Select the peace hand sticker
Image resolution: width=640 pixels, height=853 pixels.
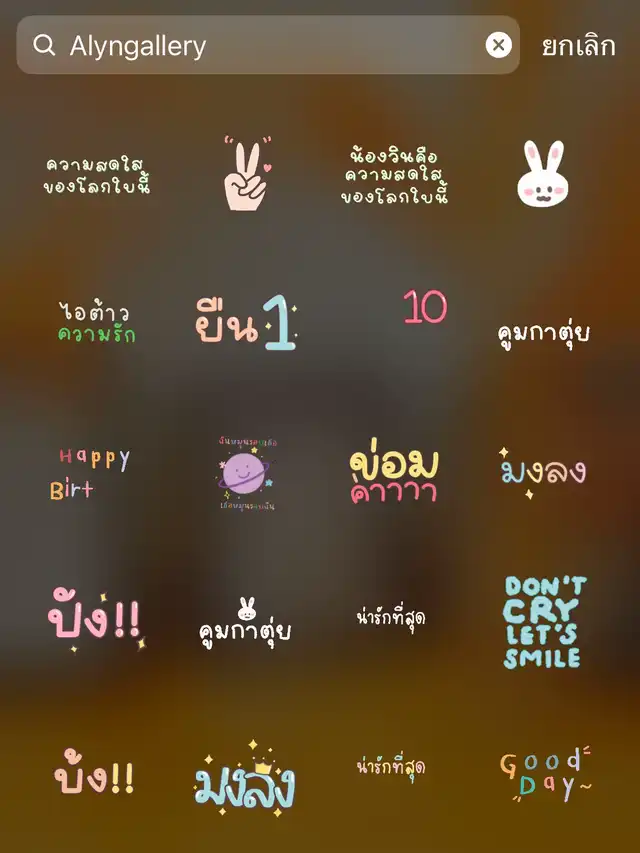[244, 174]
